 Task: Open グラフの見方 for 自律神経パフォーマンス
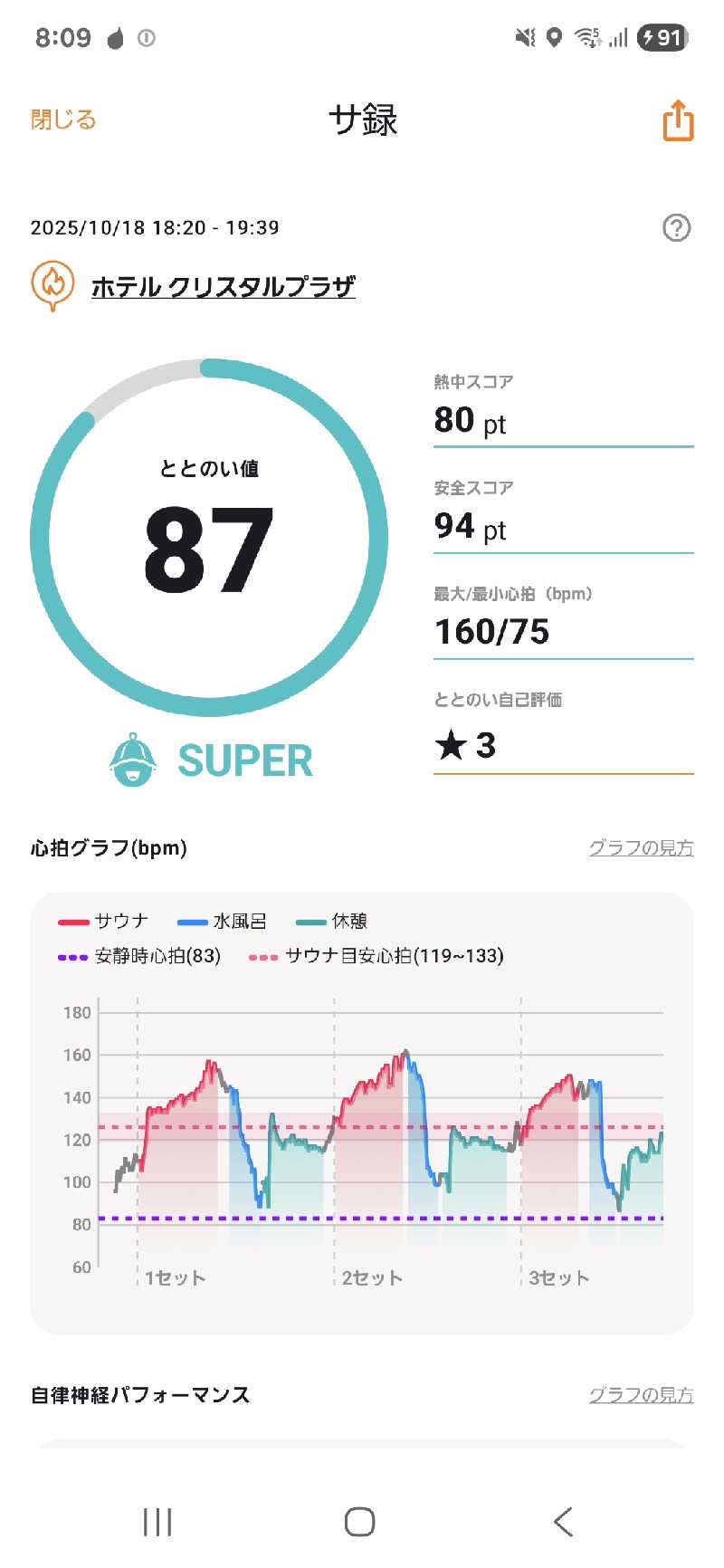coord(641,1395)
